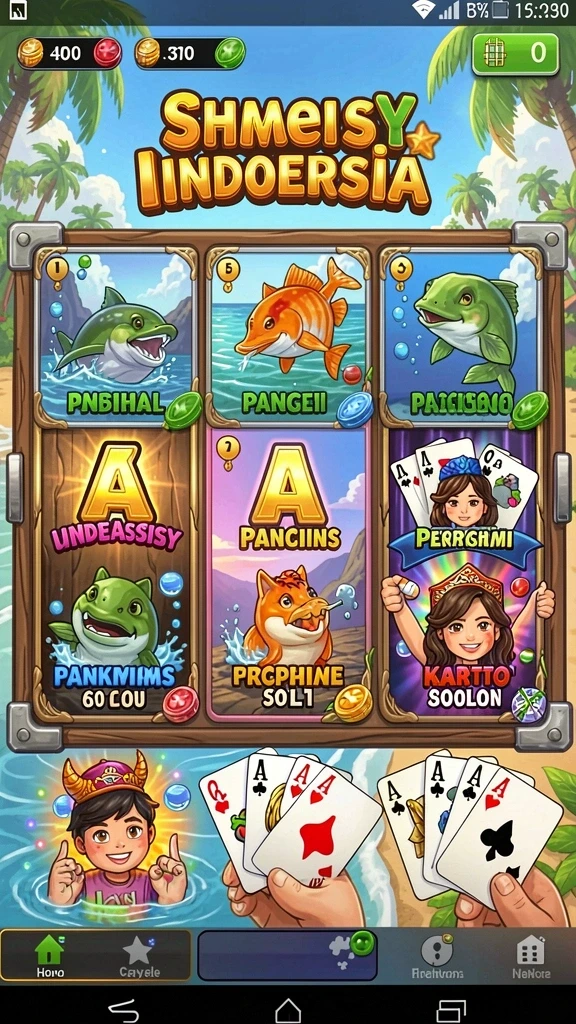Screen dimensions: 576x1024
Task: Tap the wide dark blue center button
Action: (x=287, y=955)
